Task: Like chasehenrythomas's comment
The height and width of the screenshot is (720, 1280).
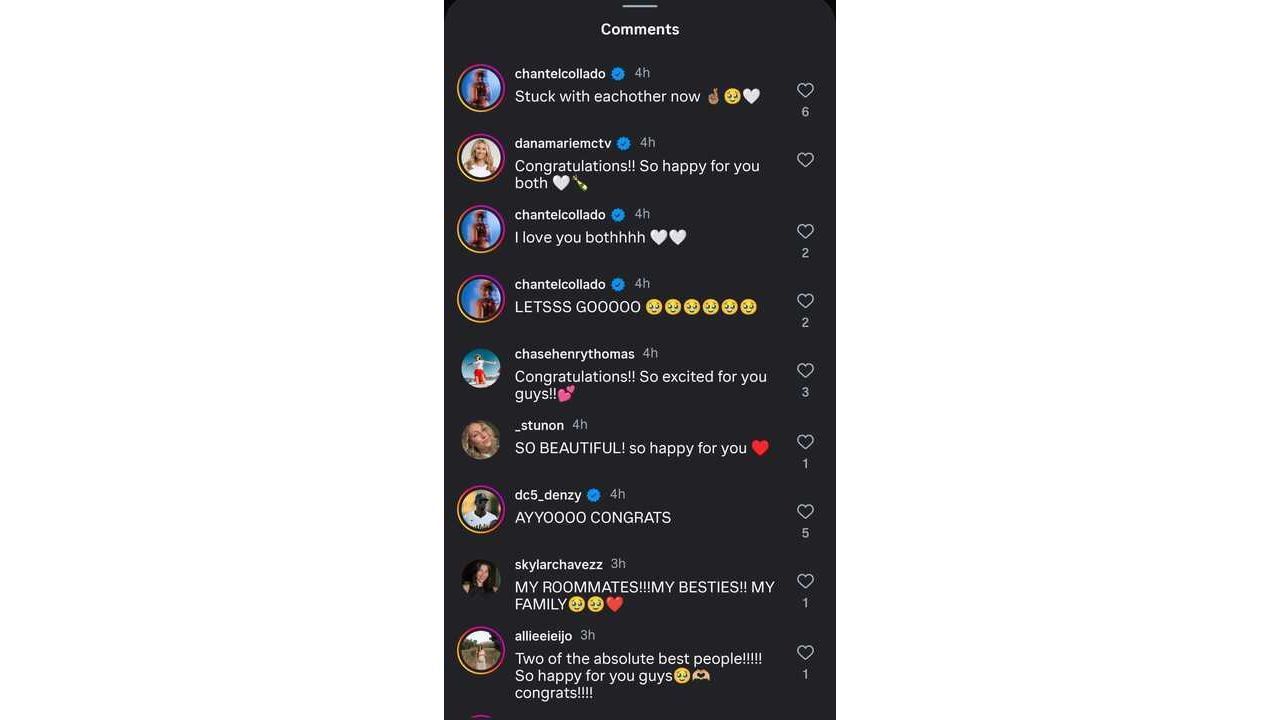Action: pyautogui.click(x=805, y=371)
